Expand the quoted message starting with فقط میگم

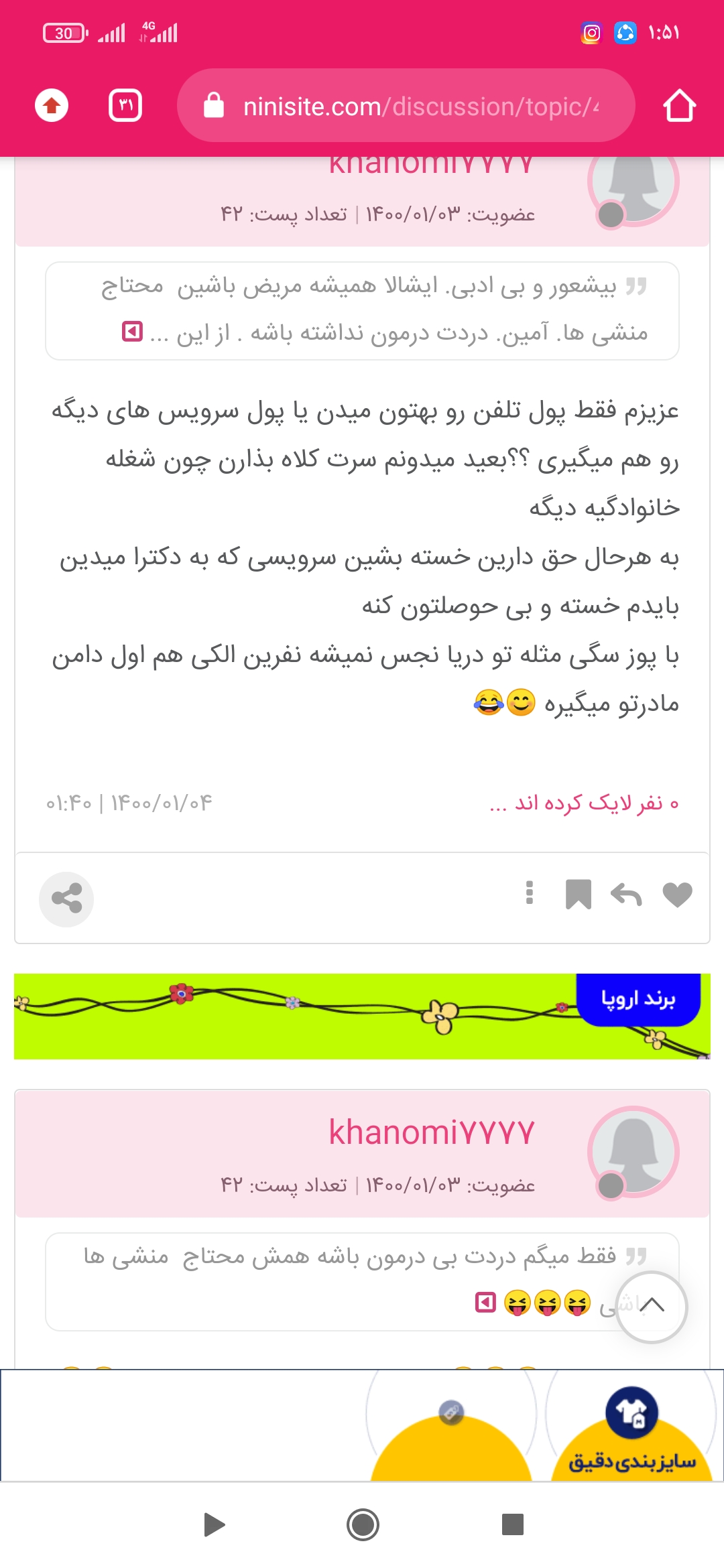485,1303
